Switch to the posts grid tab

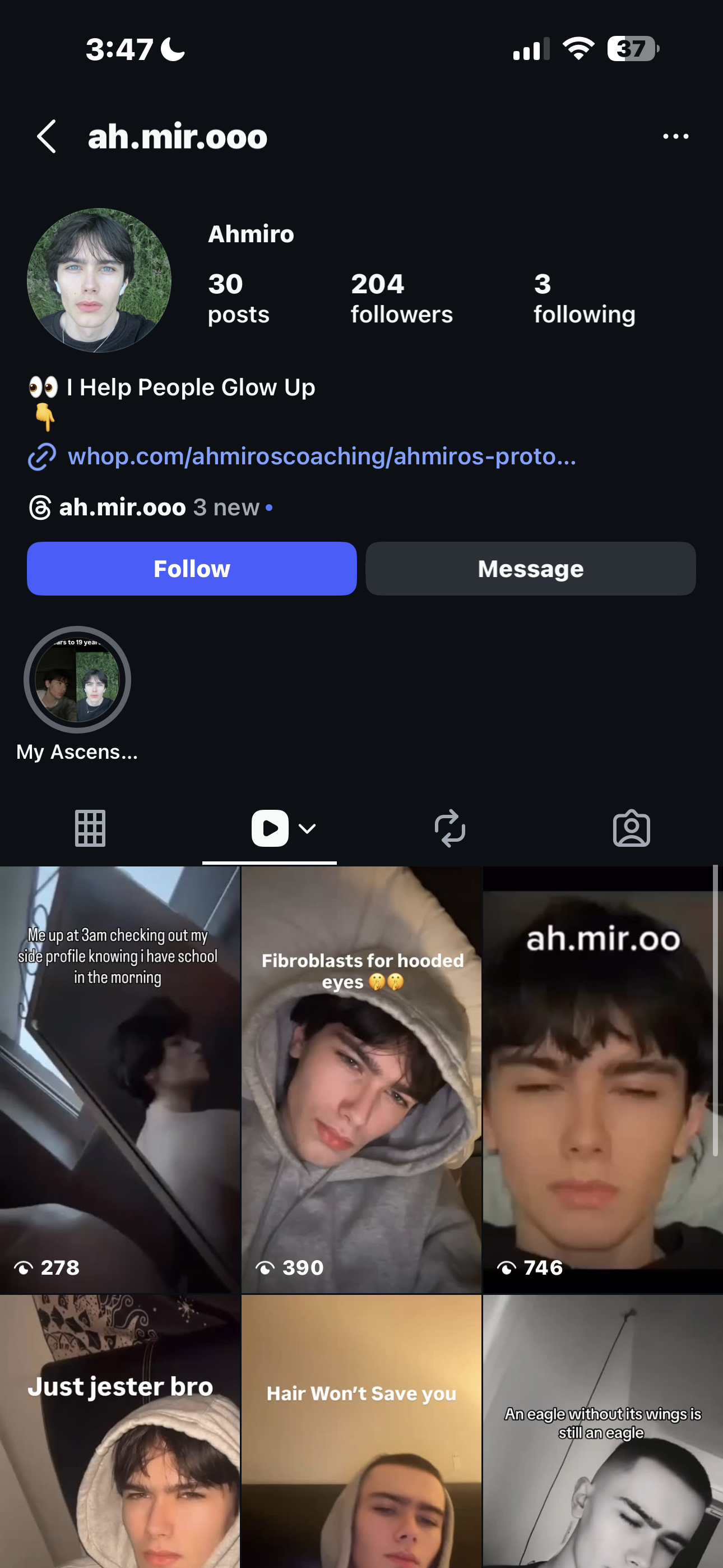[x=90, y=828]
